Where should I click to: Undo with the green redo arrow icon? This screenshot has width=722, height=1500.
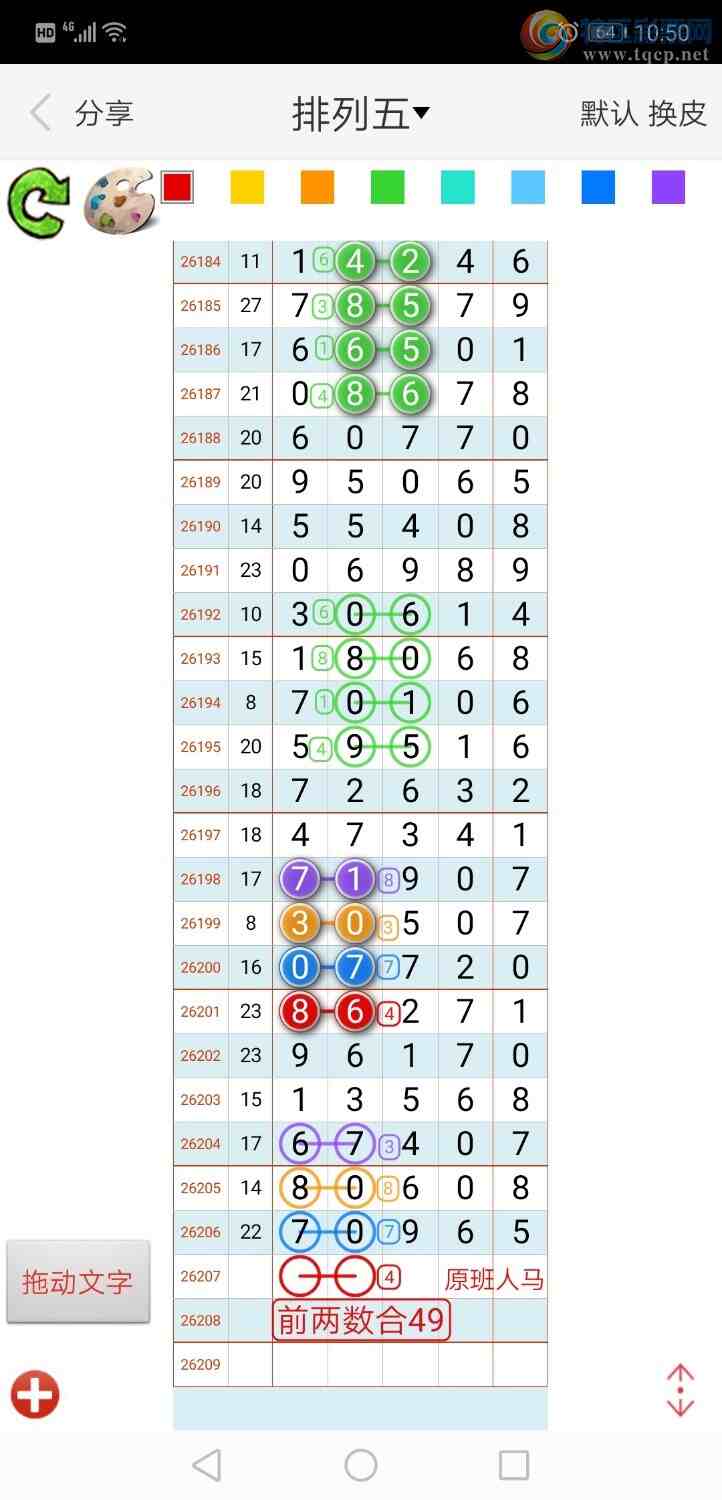(38, 203)
